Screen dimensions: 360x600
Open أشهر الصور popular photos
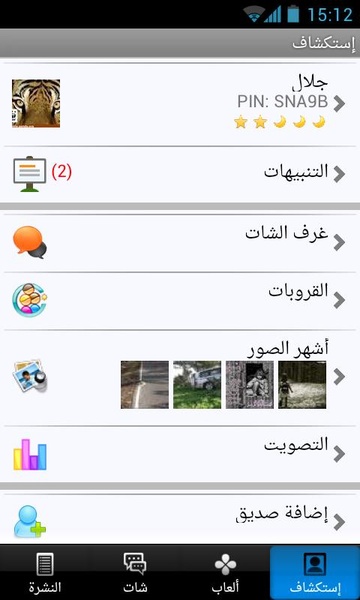[x=180, y=378]
